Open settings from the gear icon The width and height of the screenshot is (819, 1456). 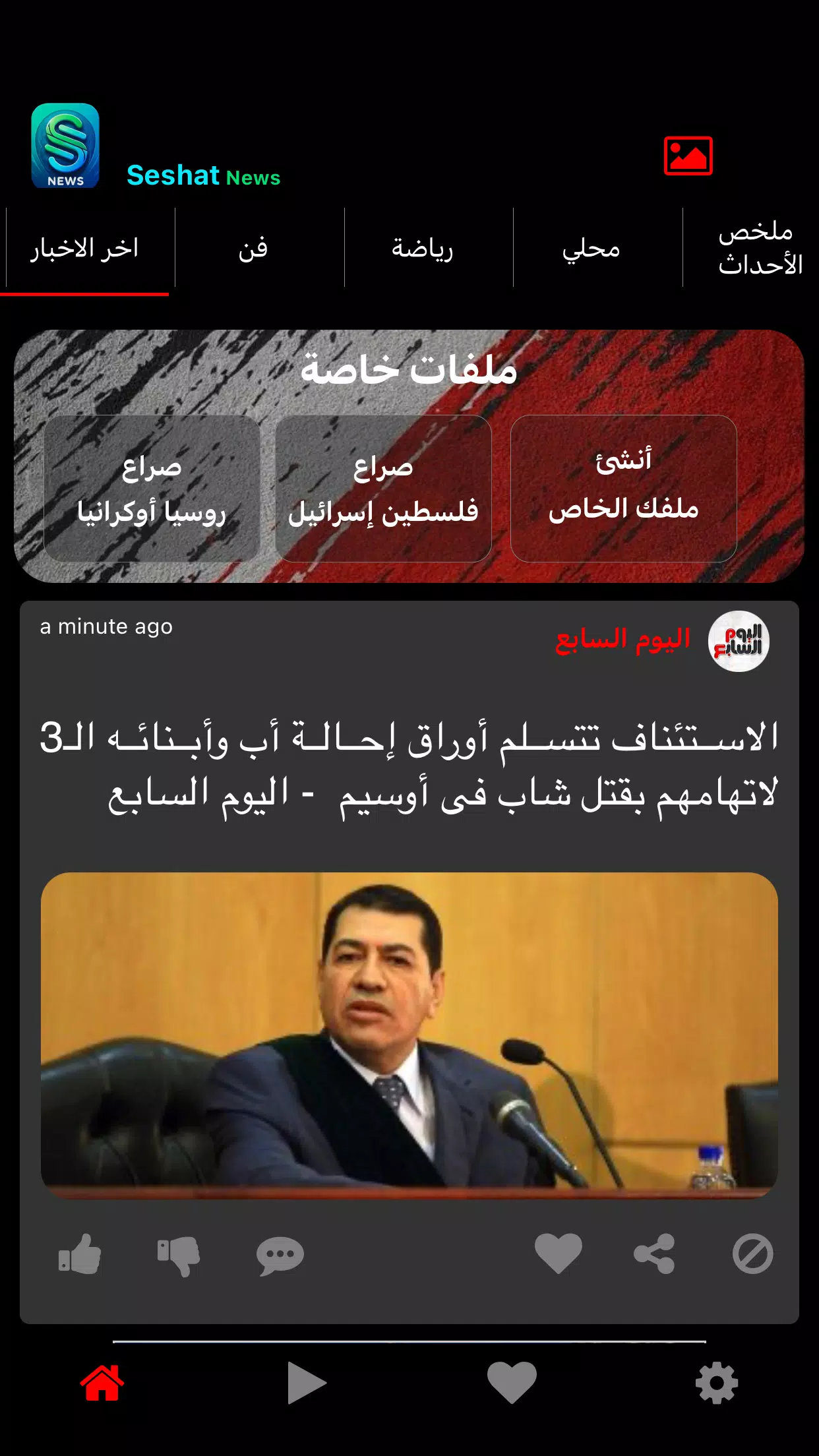tap(717, 1383)
